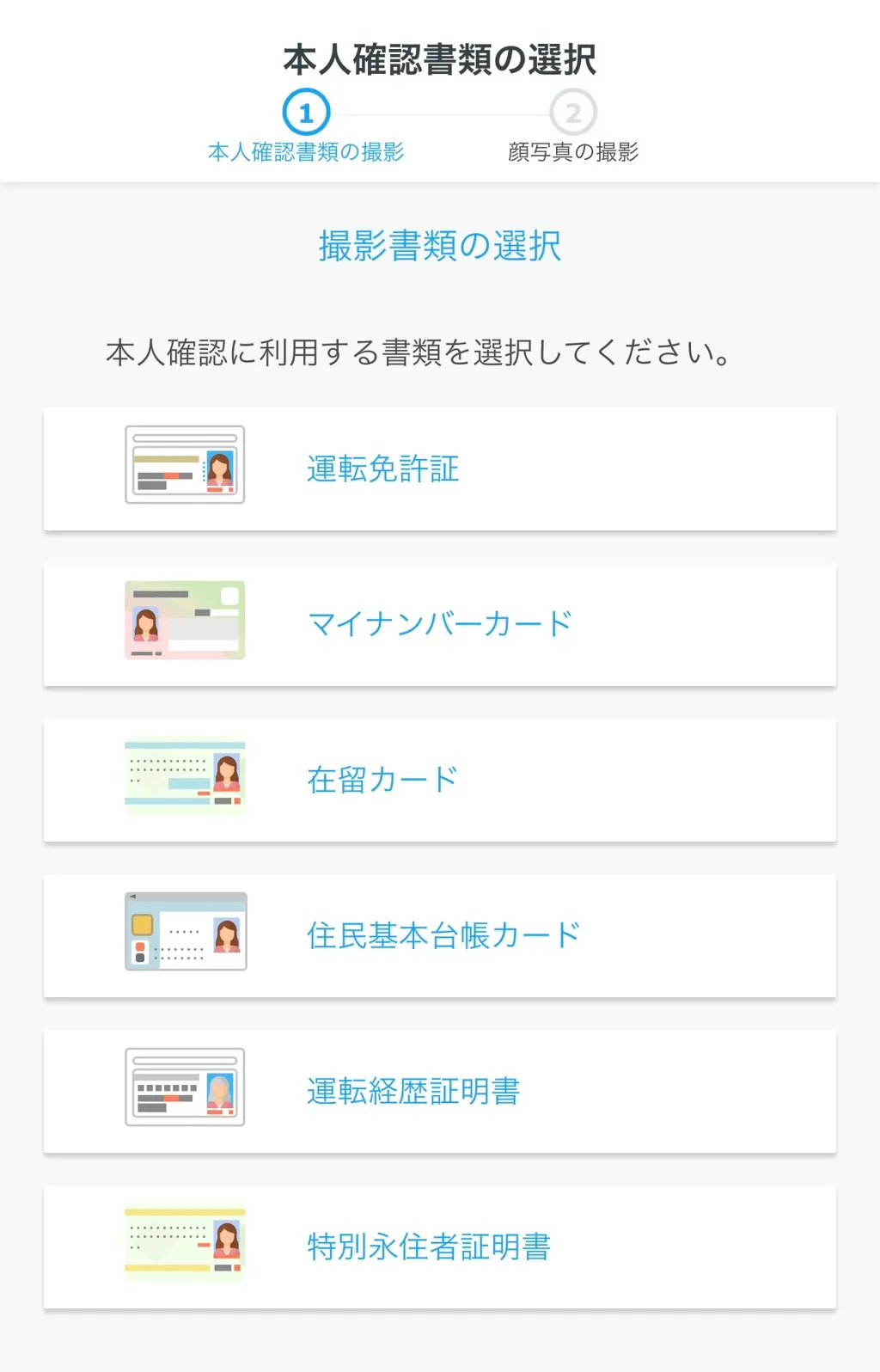The width and height of the screenshot is (880, 1372).
Task: Choose マイナンバーカード option
Action: [439, 625]
